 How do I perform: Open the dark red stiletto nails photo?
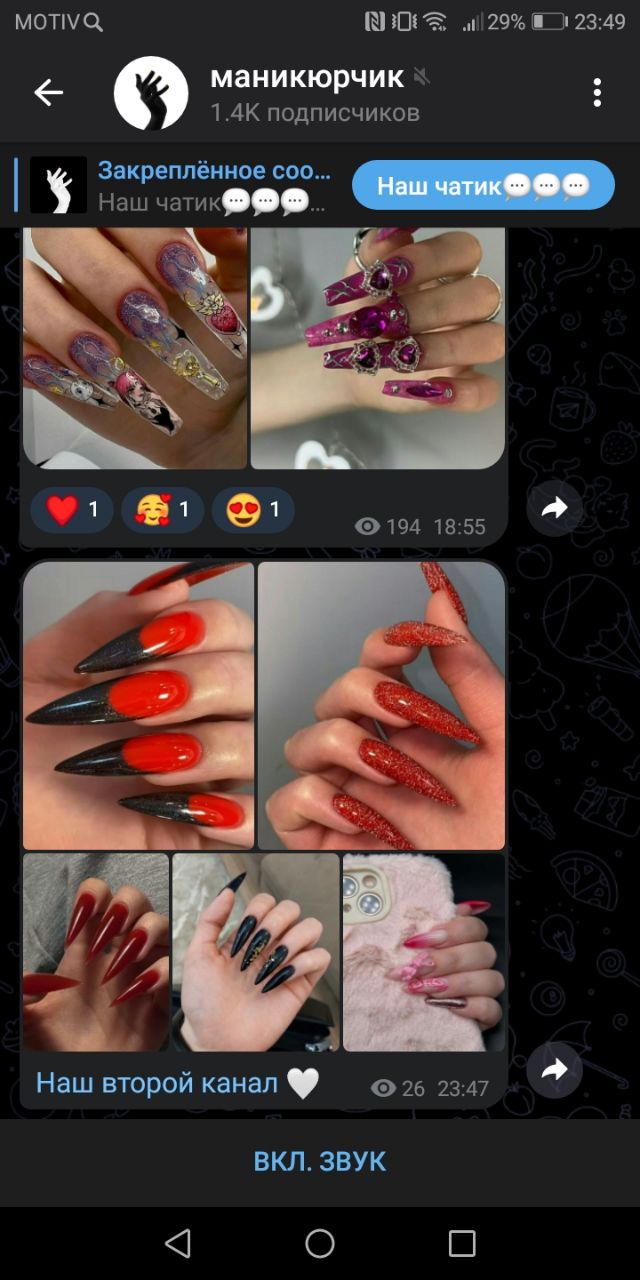(96, 952)
